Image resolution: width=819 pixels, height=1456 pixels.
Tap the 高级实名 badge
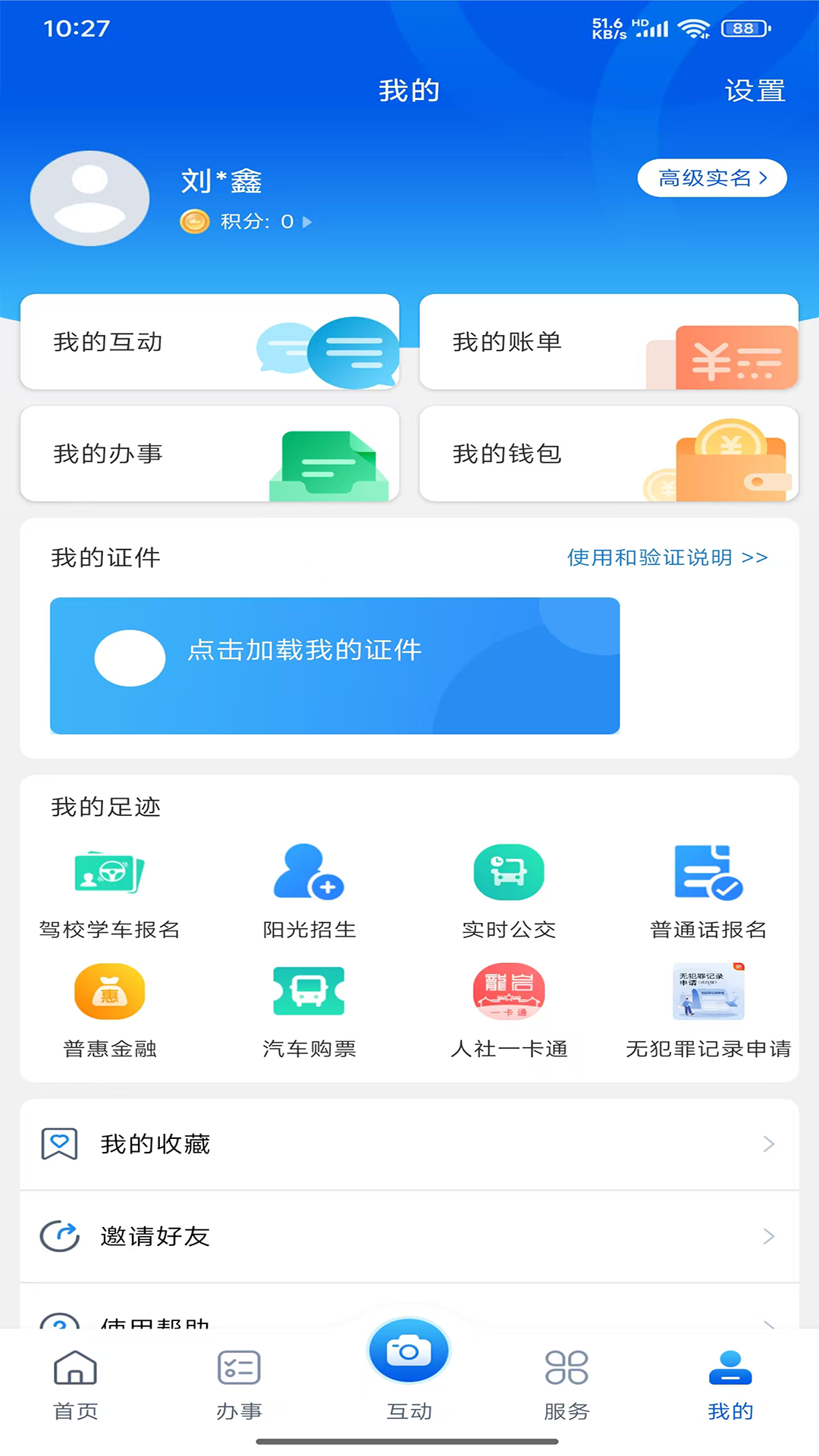(711, 178)
